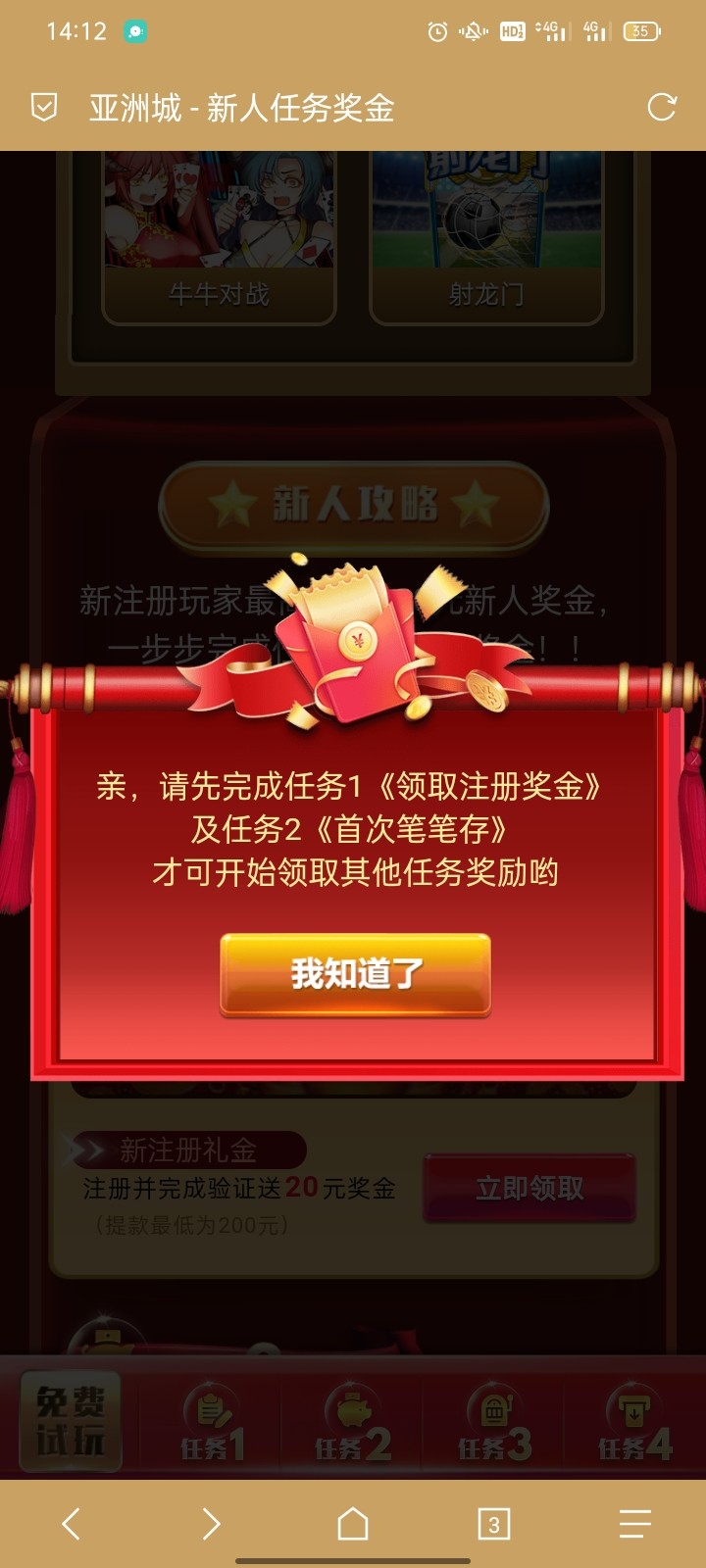Reload the page with the refresh icon
Image resolution: width=706 pixels, height=1568 pixels.
(x=662, y=107)
